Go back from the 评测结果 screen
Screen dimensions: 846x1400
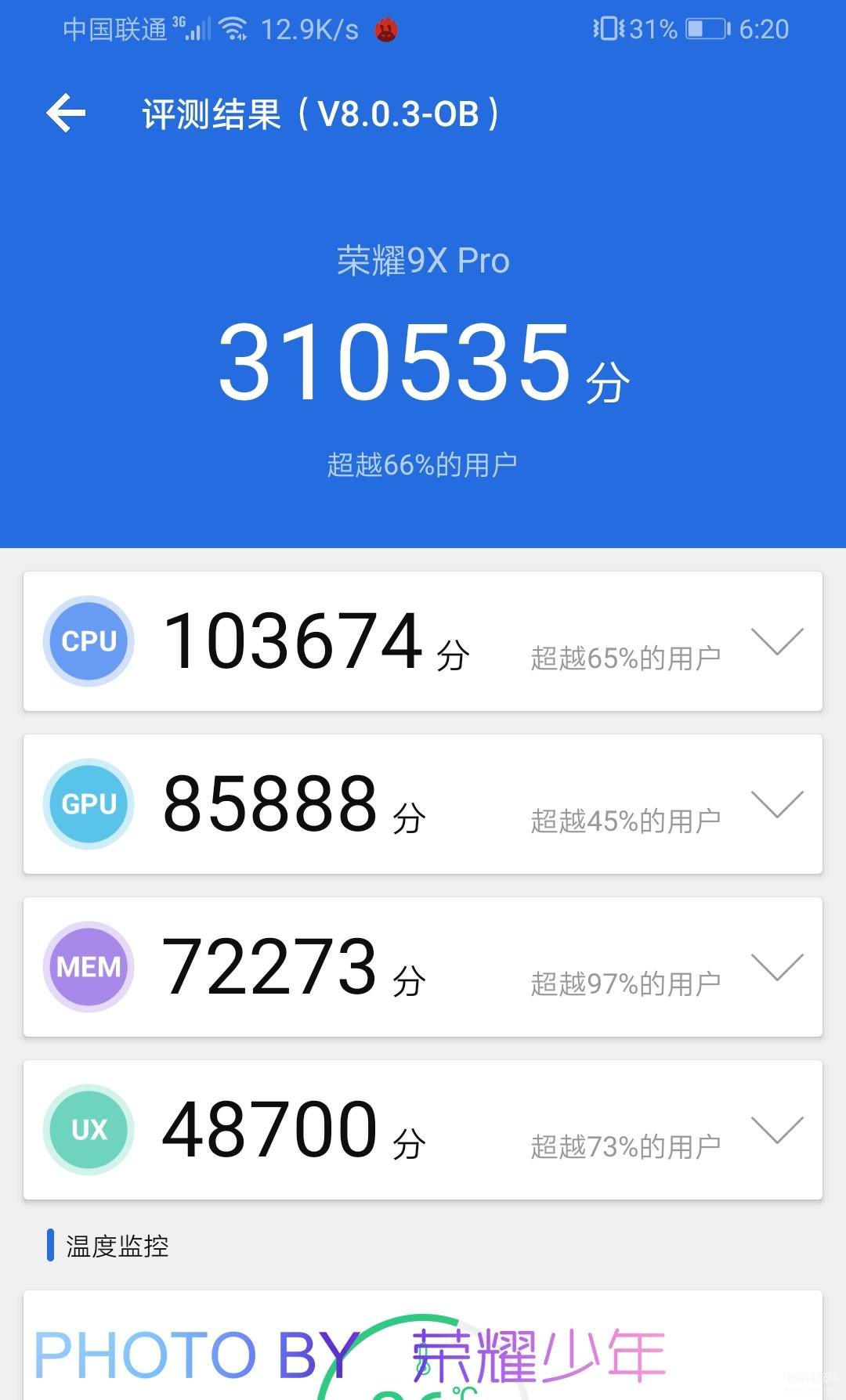pos(66,114)
